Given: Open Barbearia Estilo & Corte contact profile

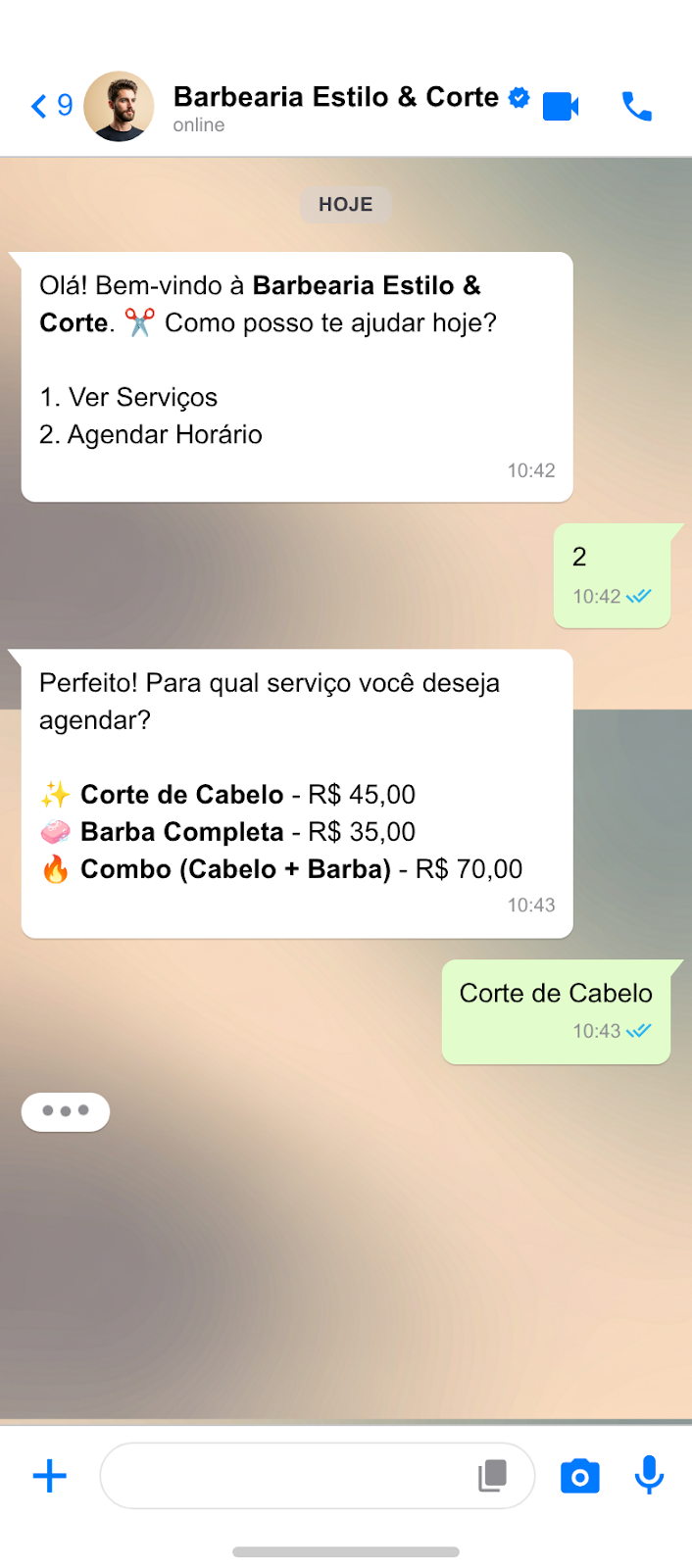Looking at the screenshot, I should click(335, 98).
